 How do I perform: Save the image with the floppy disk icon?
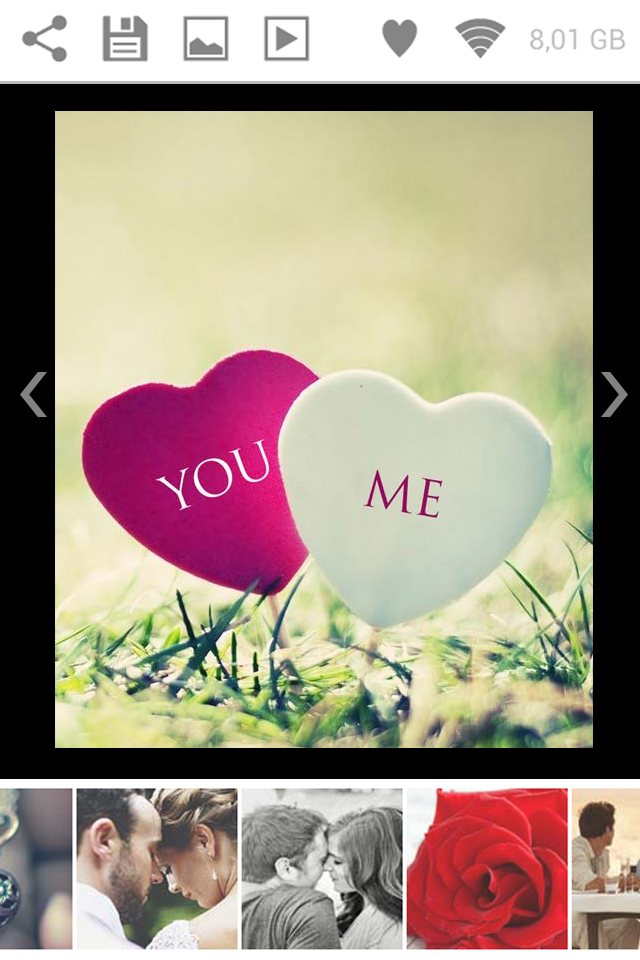[x=125, y=39]
